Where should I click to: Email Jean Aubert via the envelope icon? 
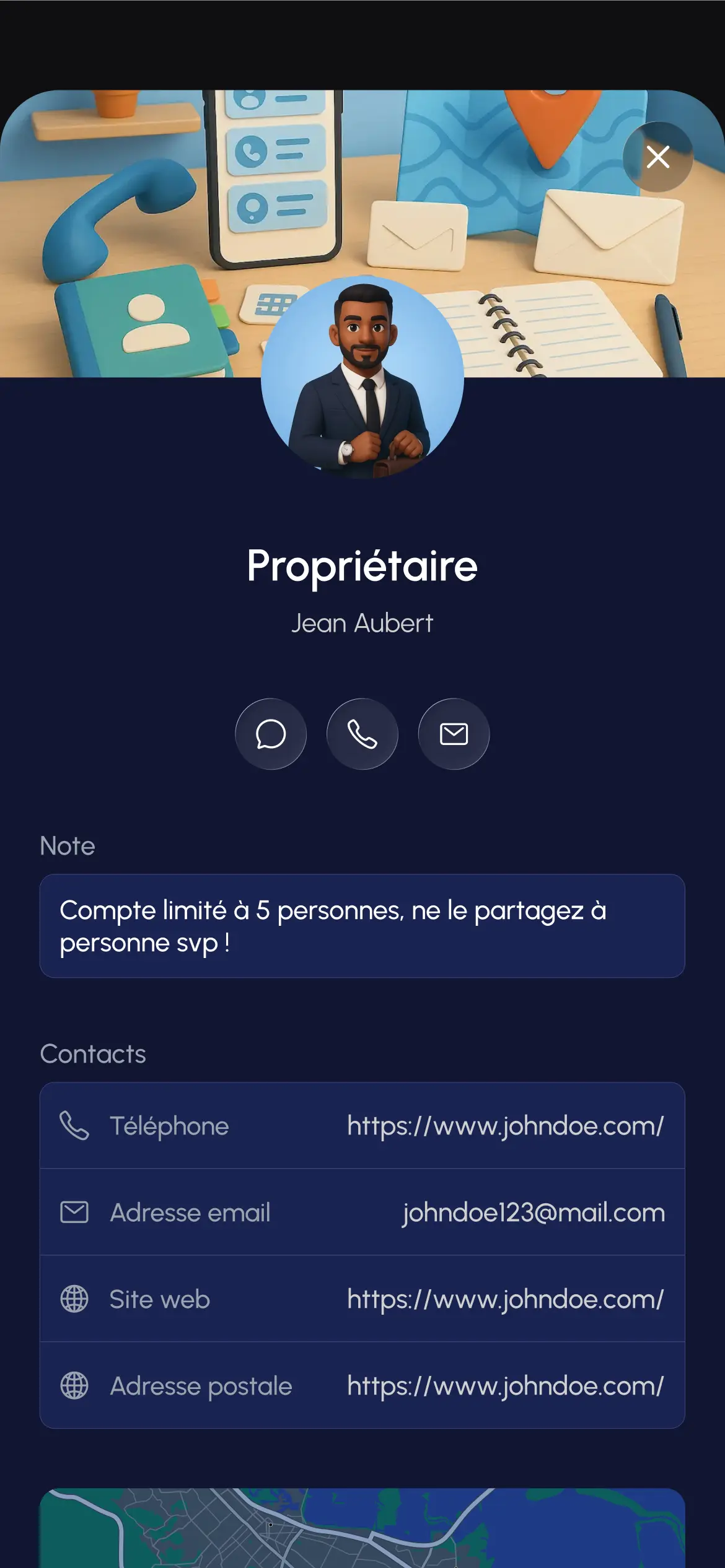click(454, 734)
